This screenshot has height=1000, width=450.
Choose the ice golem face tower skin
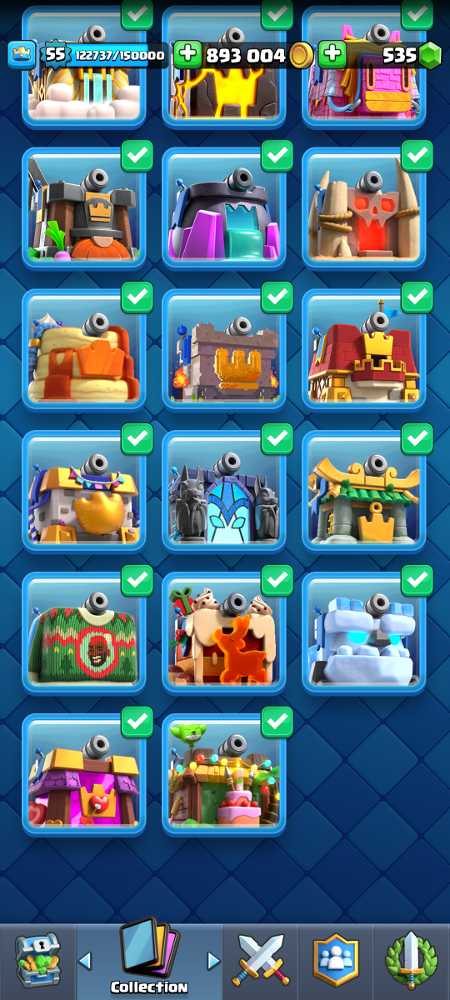coord(364,633)
